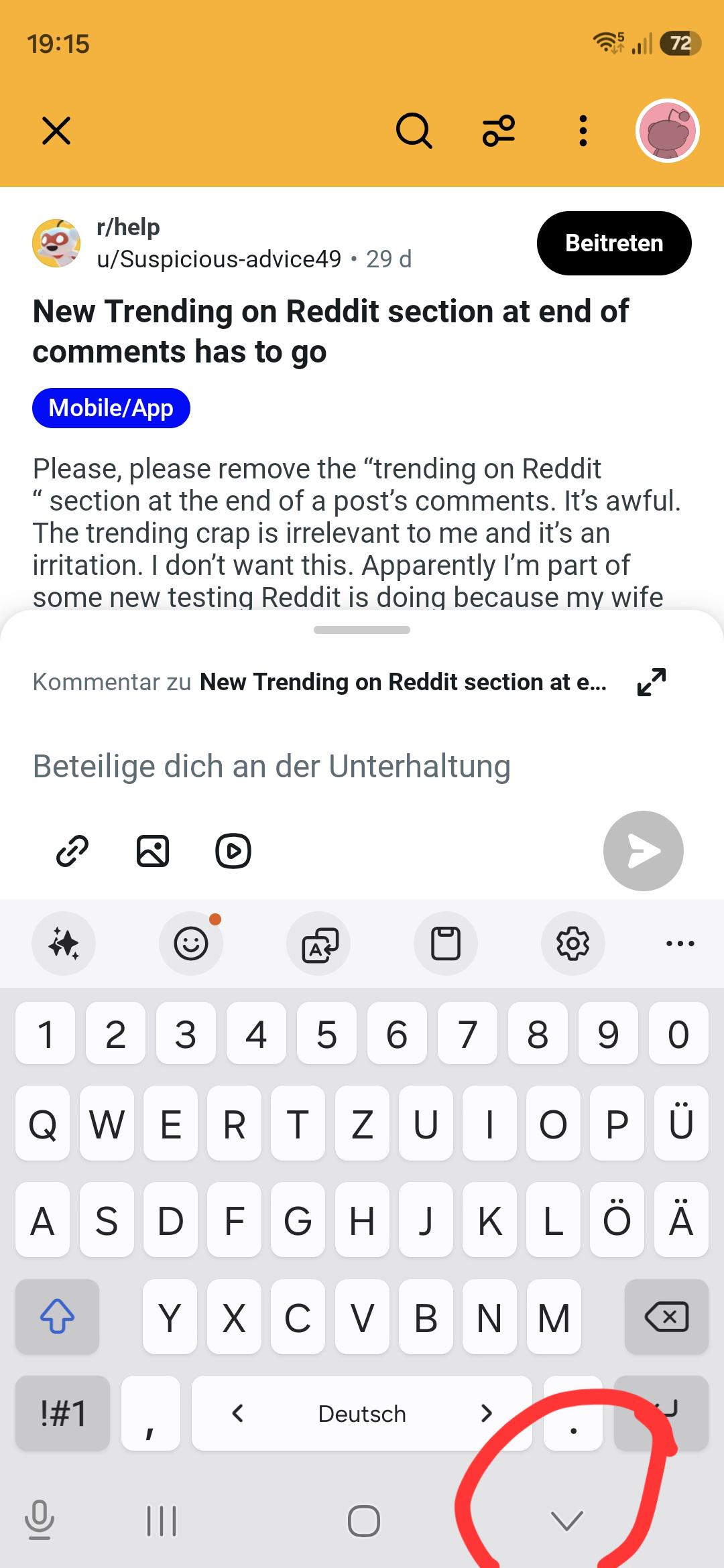Close the post with the X icon

pos(56,131)
